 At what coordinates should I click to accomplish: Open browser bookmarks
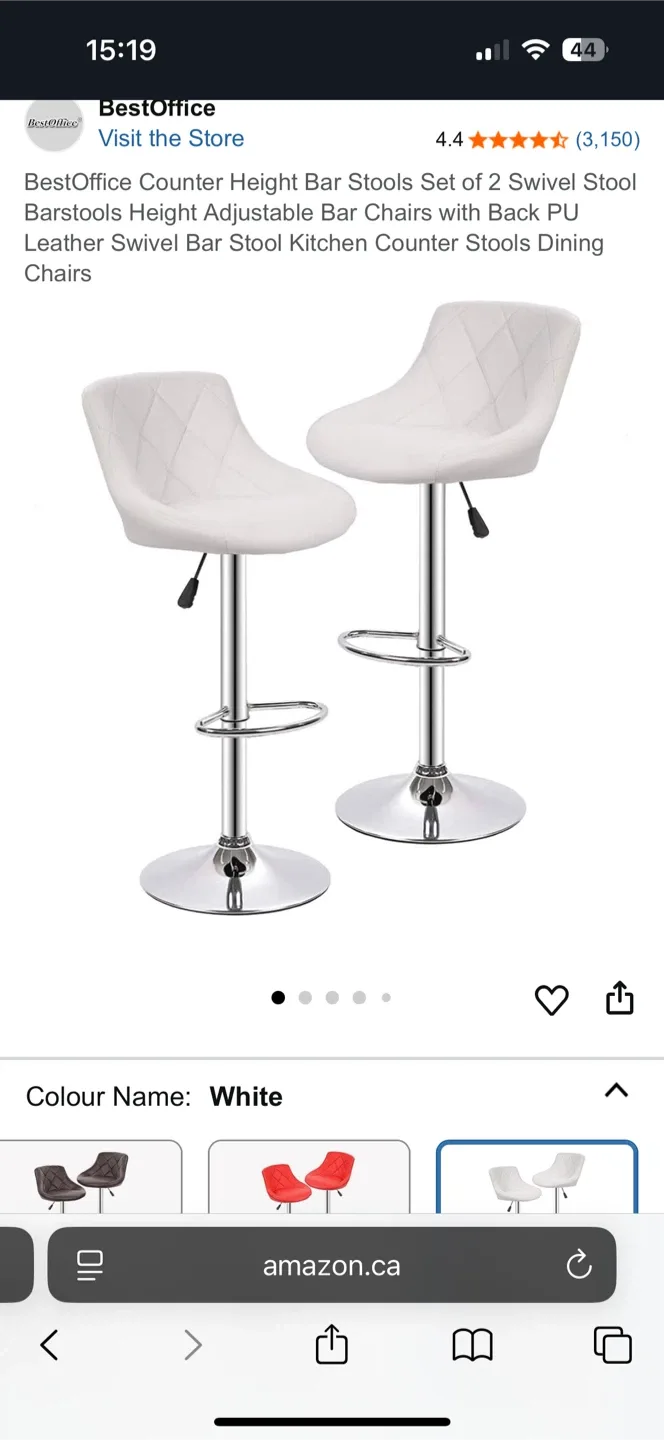coord(472,1345)
